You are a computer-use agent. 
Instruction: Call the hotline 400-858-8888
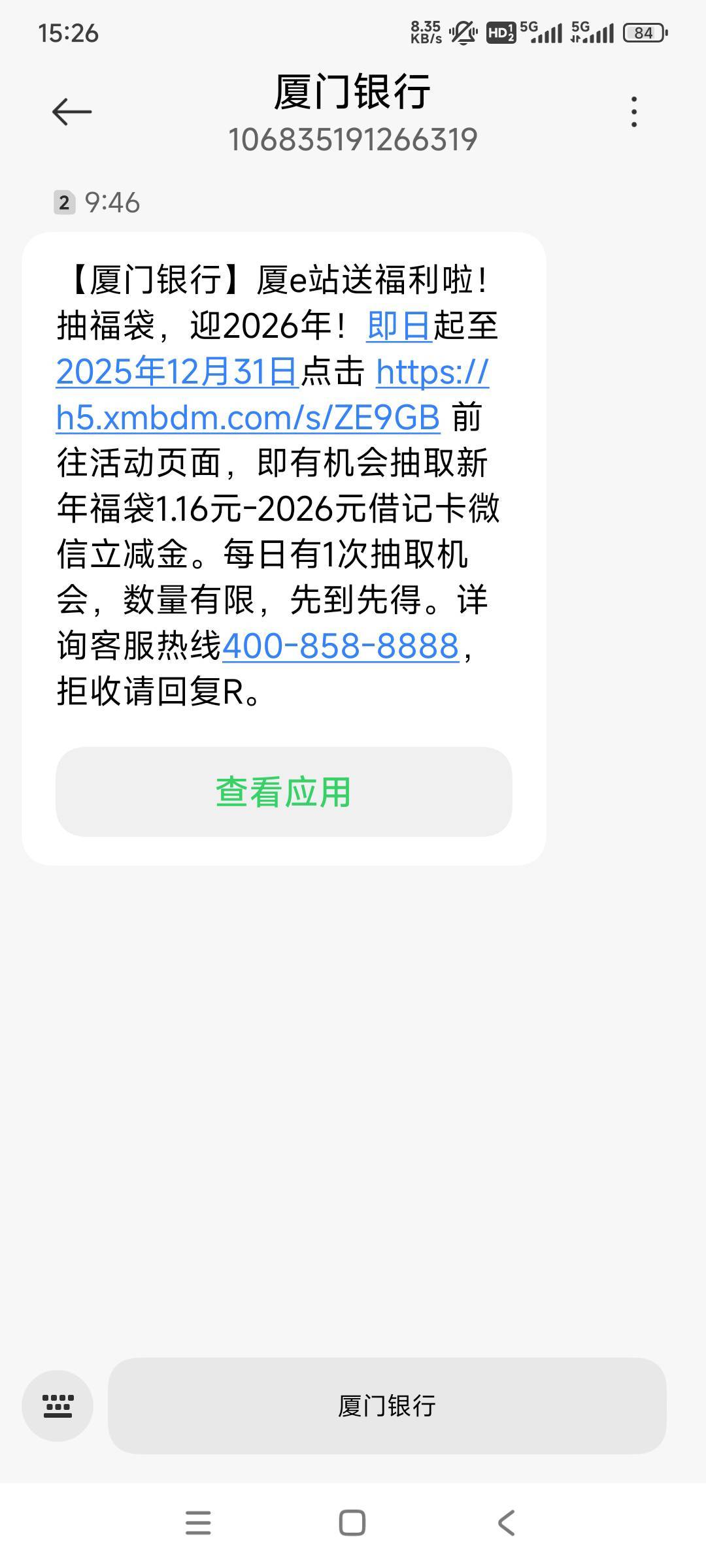click(x=341, y=646)
